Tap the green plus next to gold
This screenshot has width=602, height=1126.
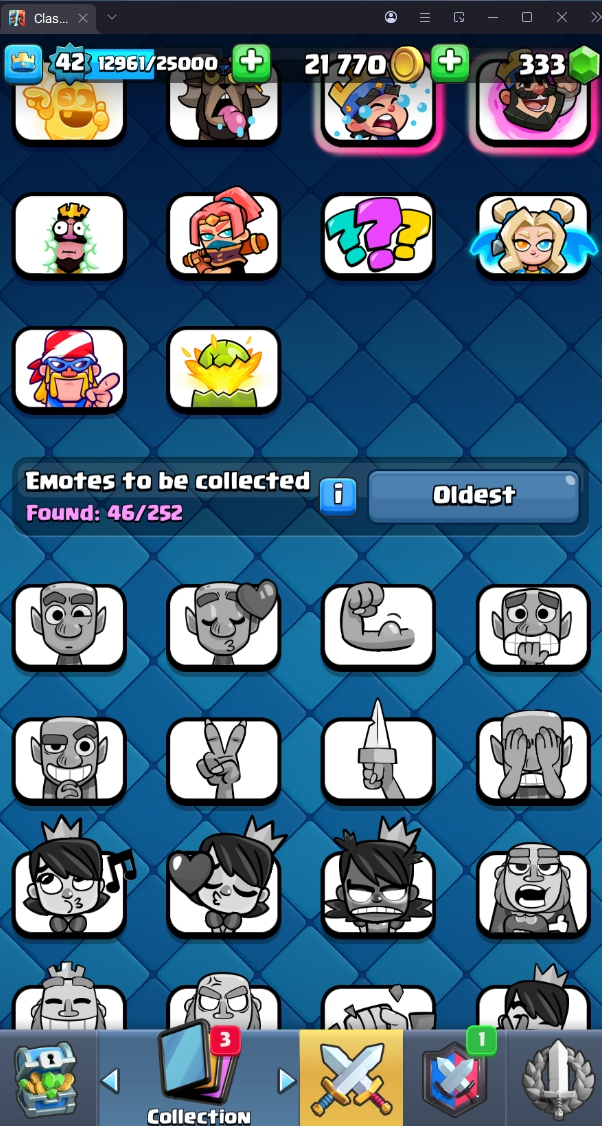[x=451, y=62]
